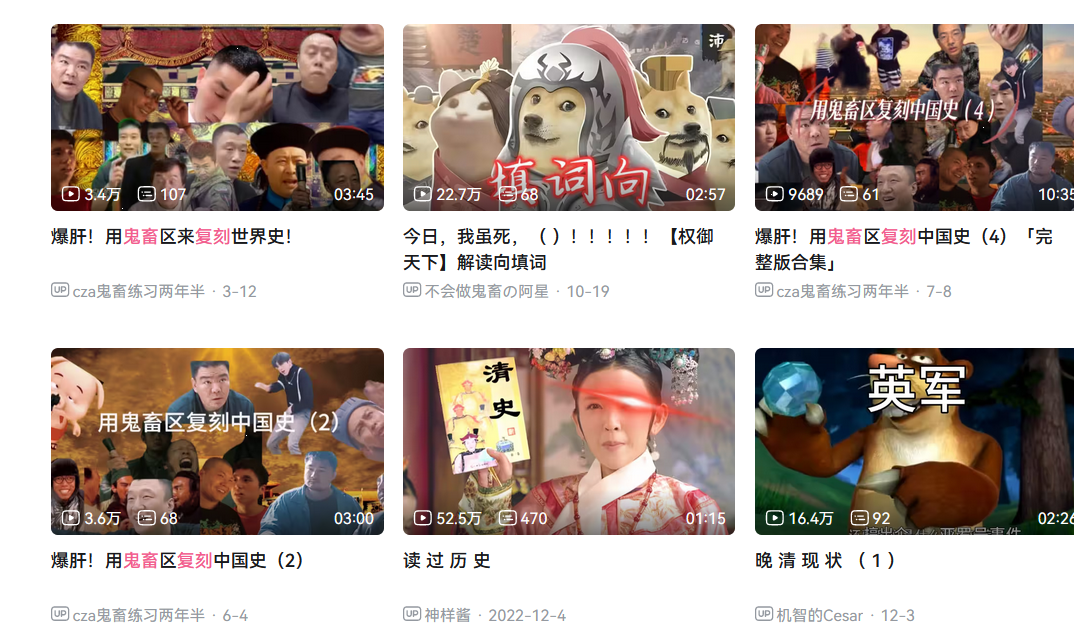Open uploader 机智的Cesar's profile

click(819, 615)
